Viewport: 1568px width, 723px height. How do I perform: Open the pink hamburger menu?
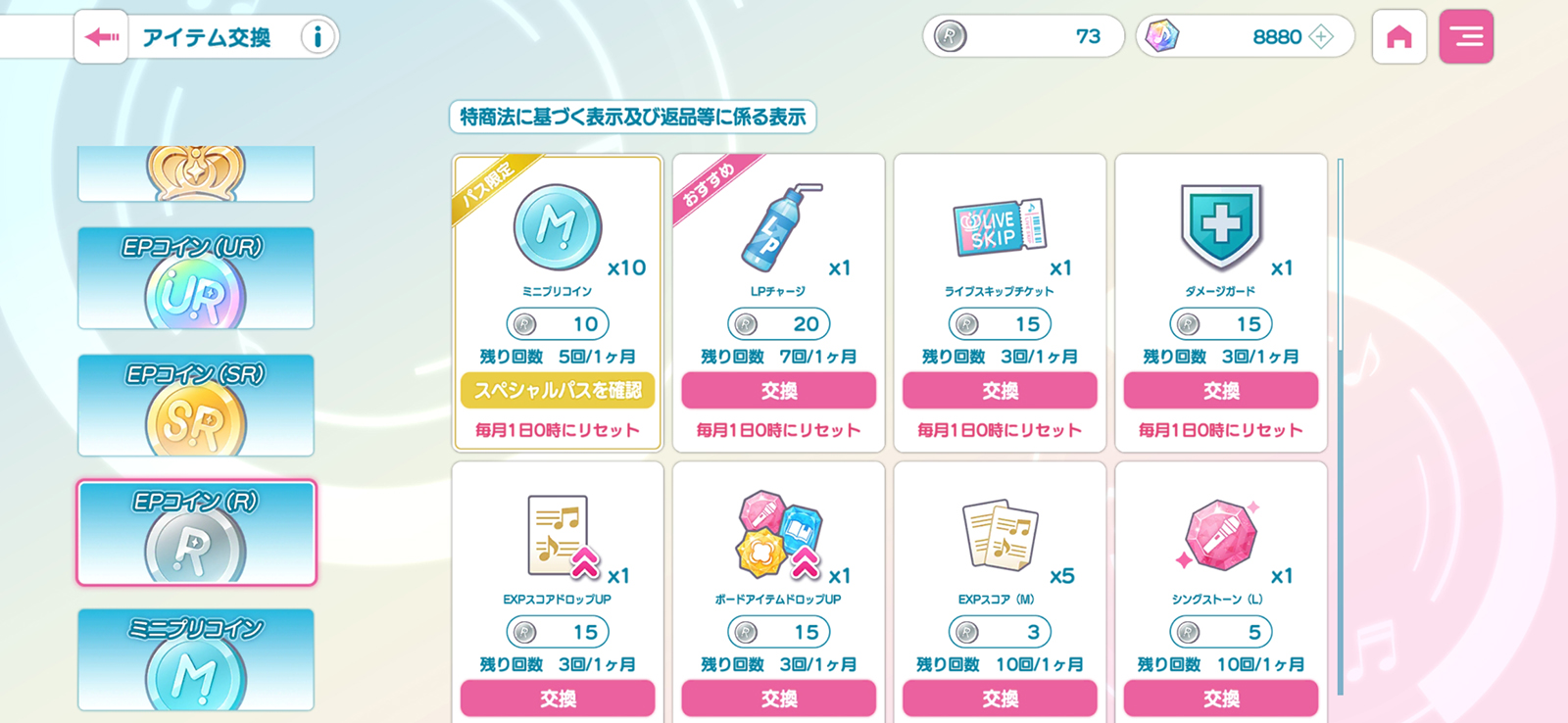click(x=1465, y=37)
